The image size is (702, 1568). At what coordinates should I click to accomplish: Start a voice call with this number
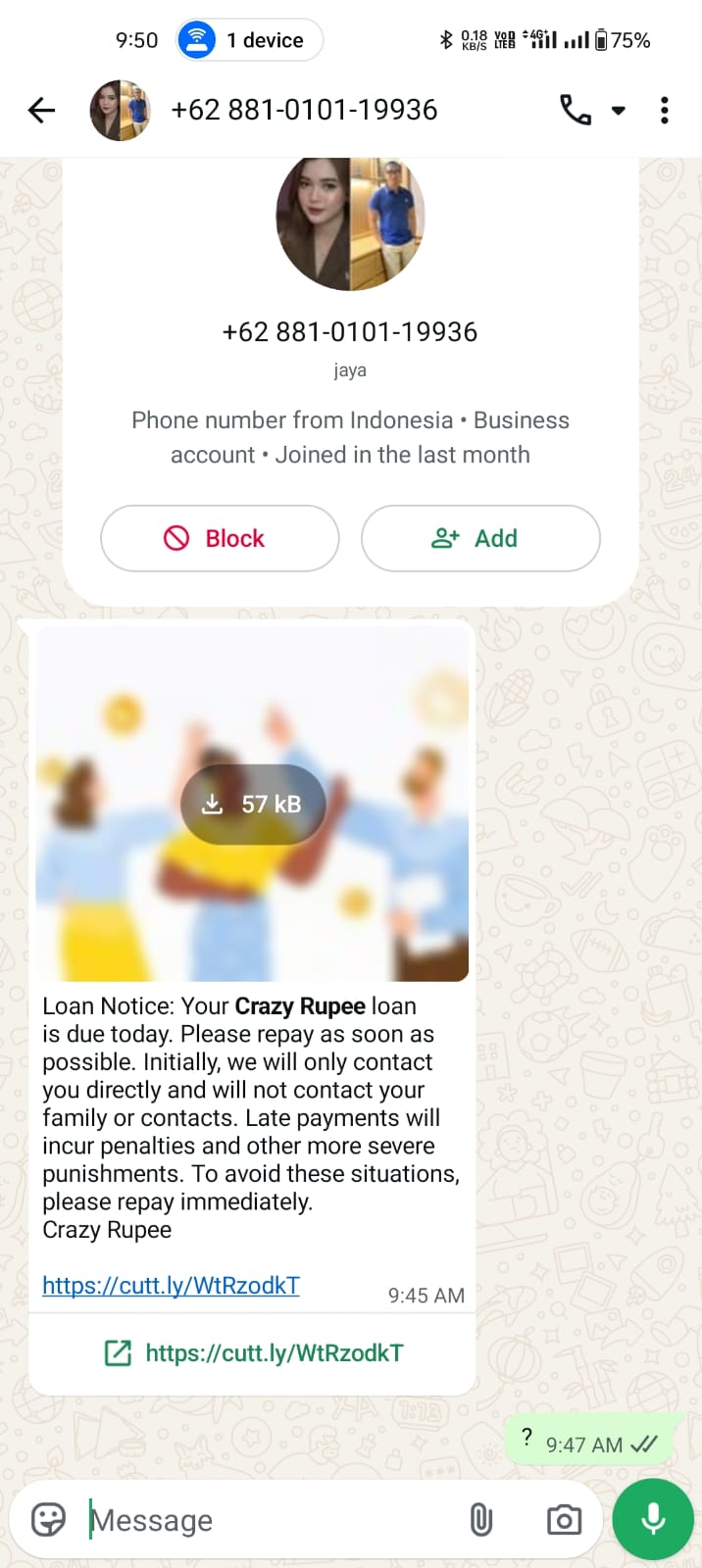point(576,110)
